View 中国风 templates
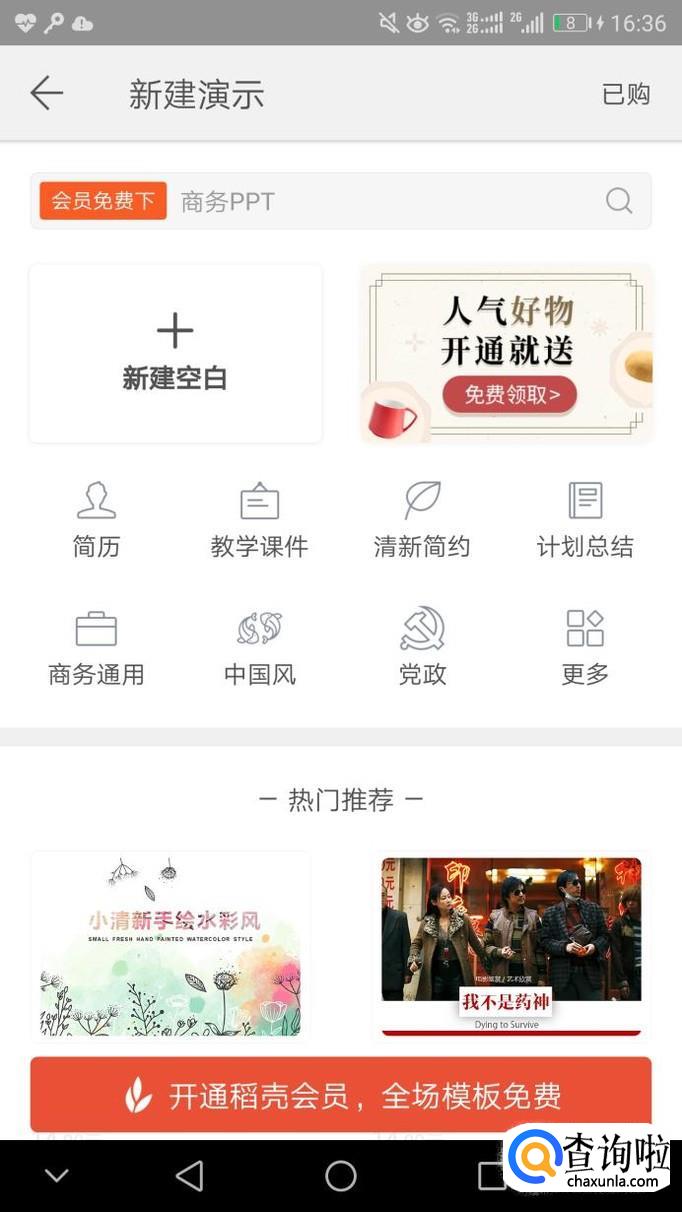 (259, 648)
